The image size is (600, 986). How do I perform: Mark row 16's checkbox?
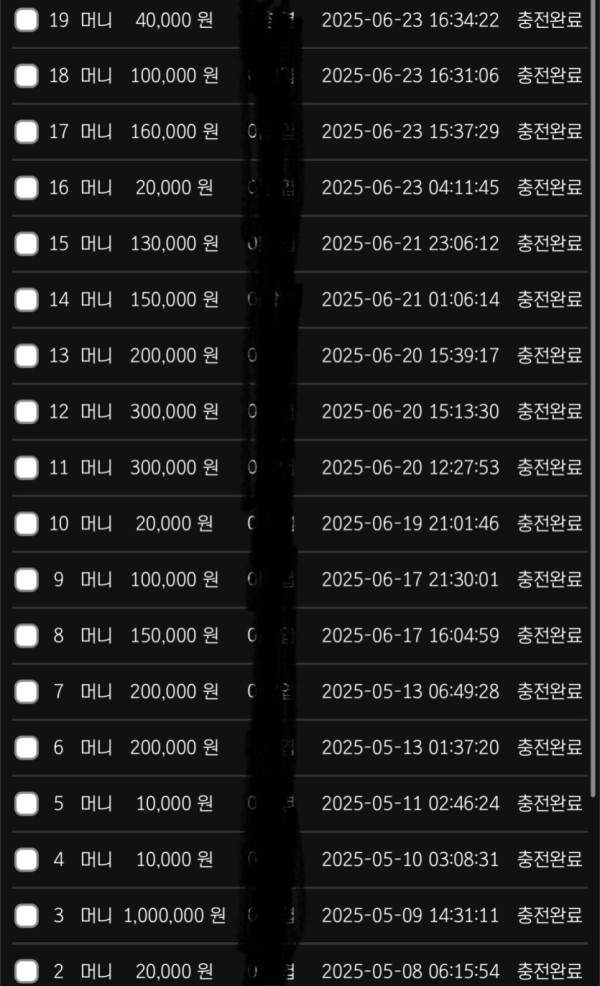(27, 187)
